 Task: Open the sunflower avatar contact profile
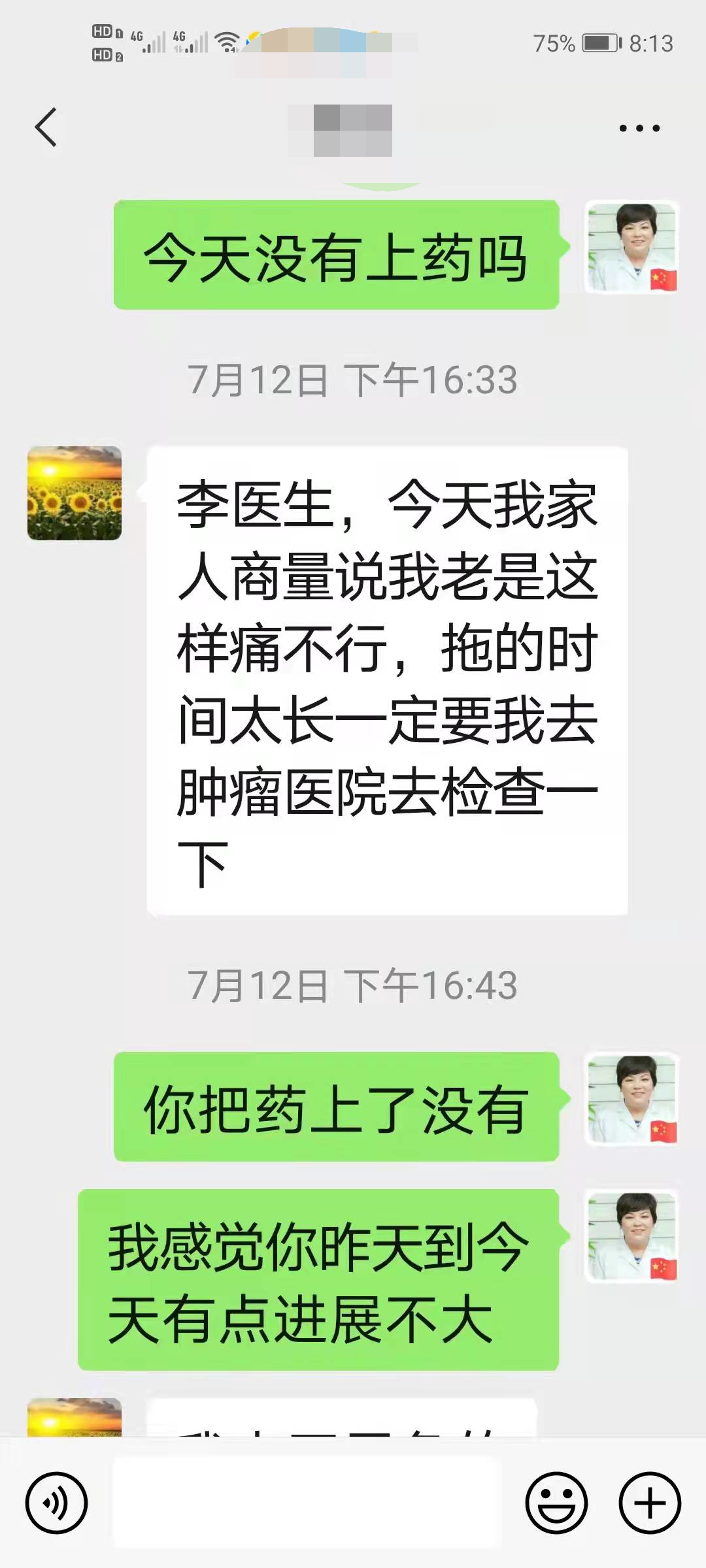(x=75, y=493)
